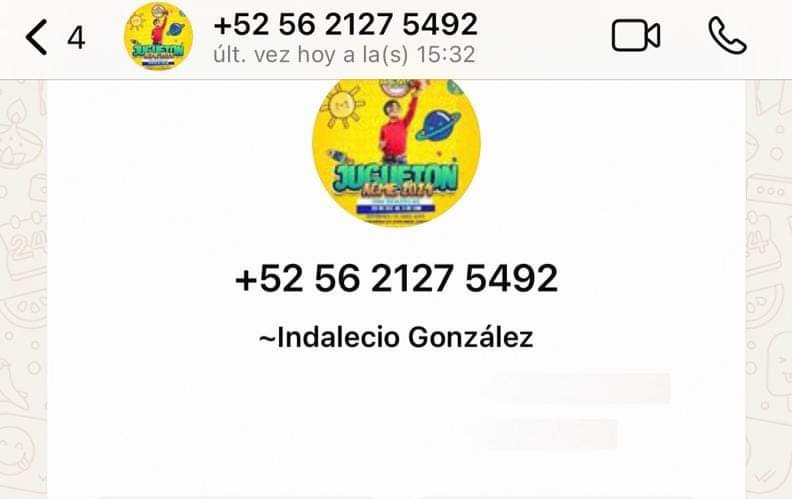Open the small profile photo in header

[x=158, y=37]
